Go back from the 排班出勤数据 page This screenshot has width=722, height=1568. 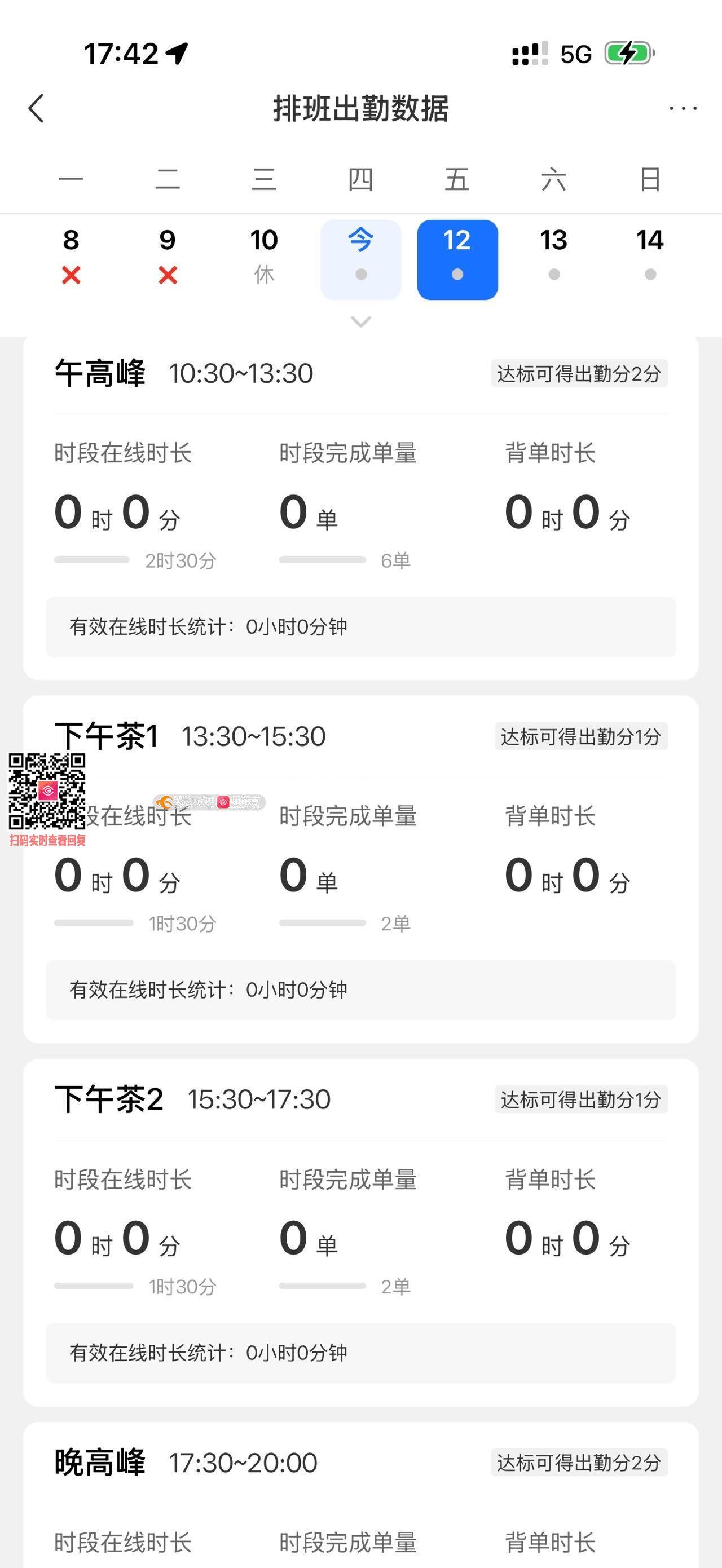point(37,108)
